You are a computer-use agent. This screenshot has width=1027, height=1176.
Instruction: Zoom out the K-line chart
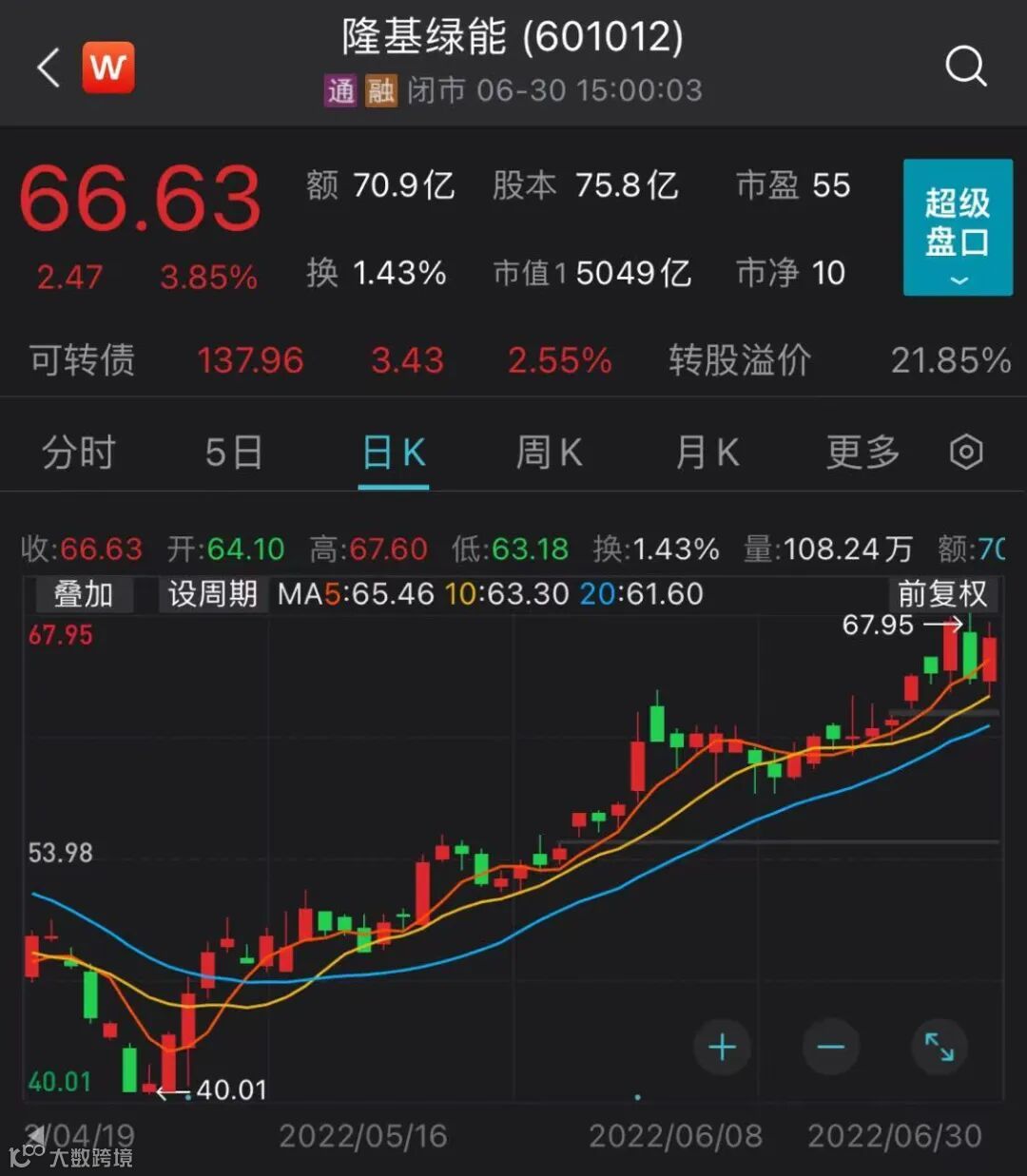(x=830, y=1048)
